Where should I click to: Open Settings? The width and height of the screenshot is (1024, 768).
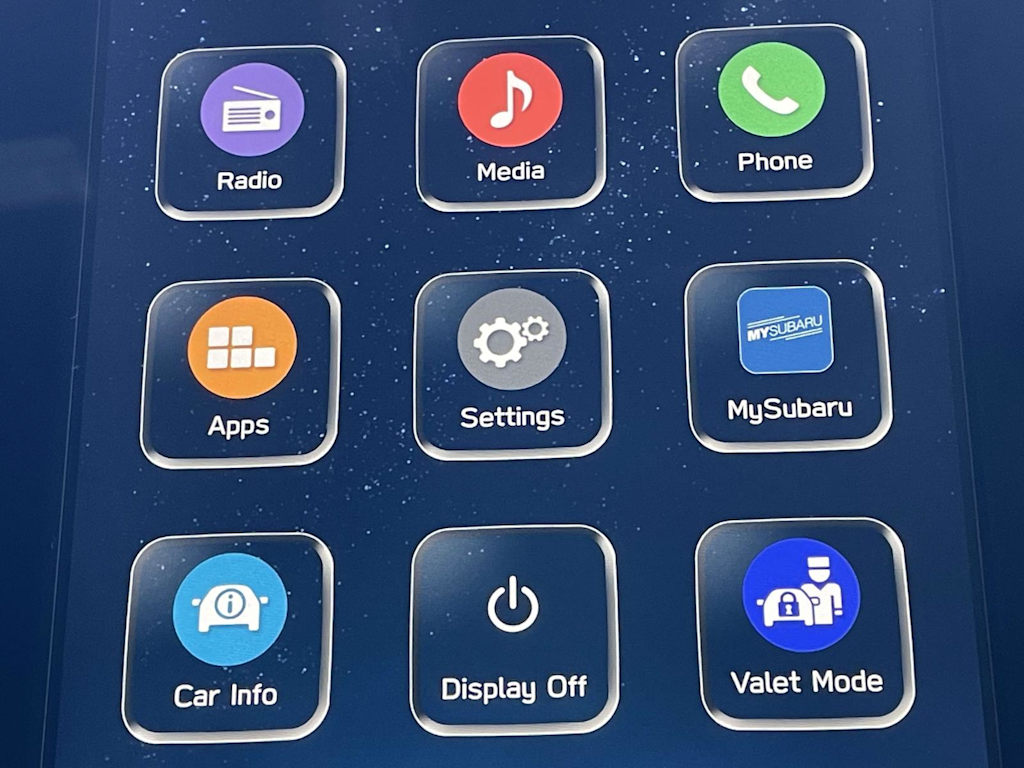click(511, 364)
